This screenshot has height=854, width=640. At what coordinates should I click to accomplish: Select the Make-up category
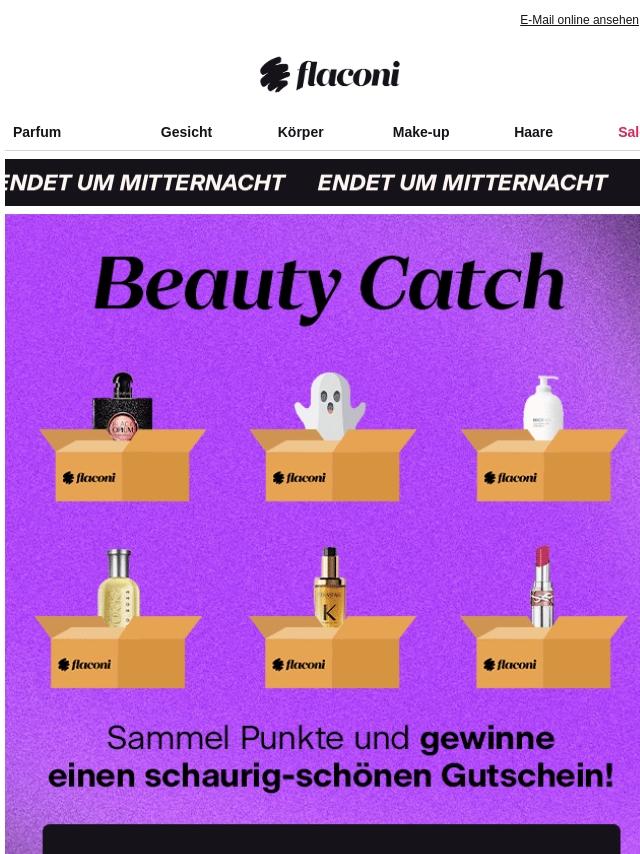click(420, 132)
